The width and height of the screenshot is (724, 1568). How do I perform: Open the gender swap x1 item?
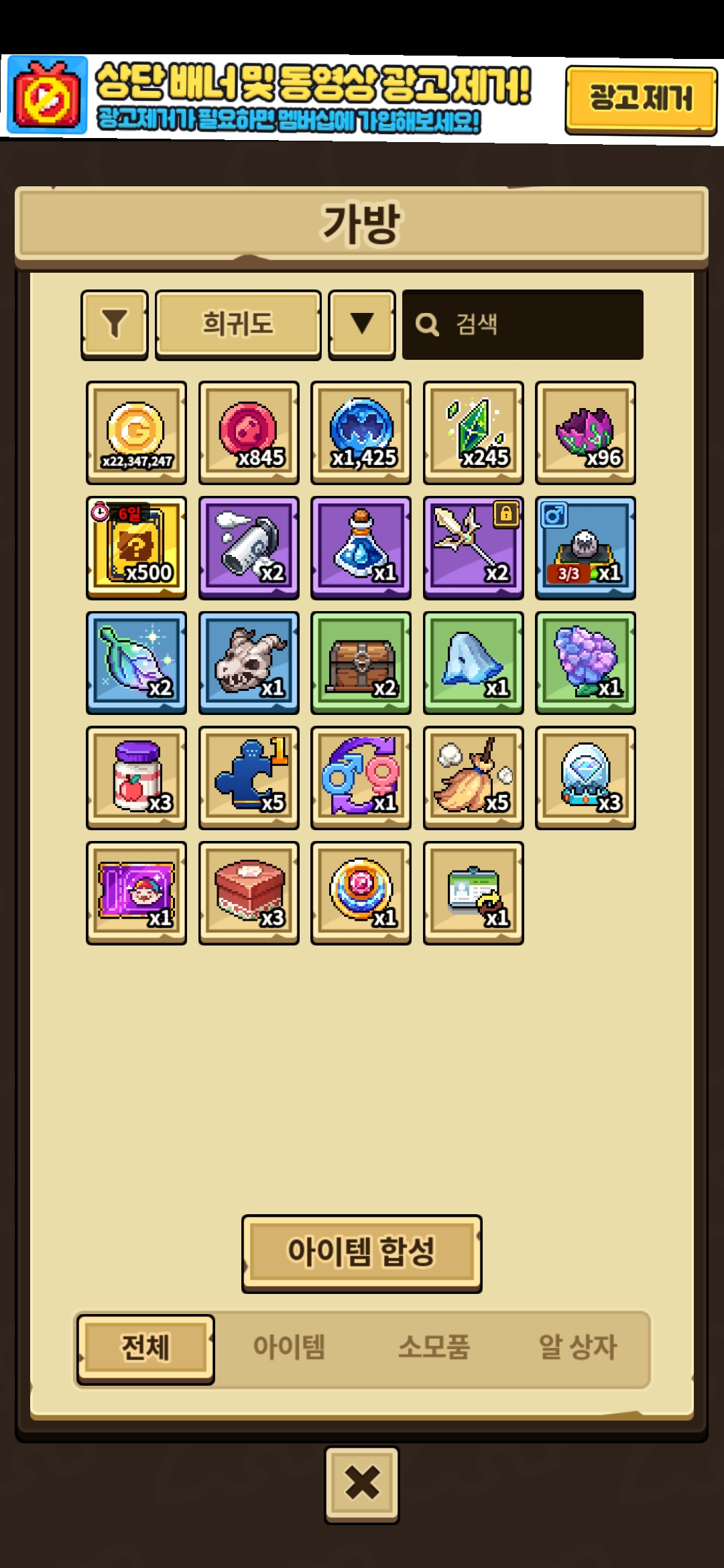pos(361,778)
